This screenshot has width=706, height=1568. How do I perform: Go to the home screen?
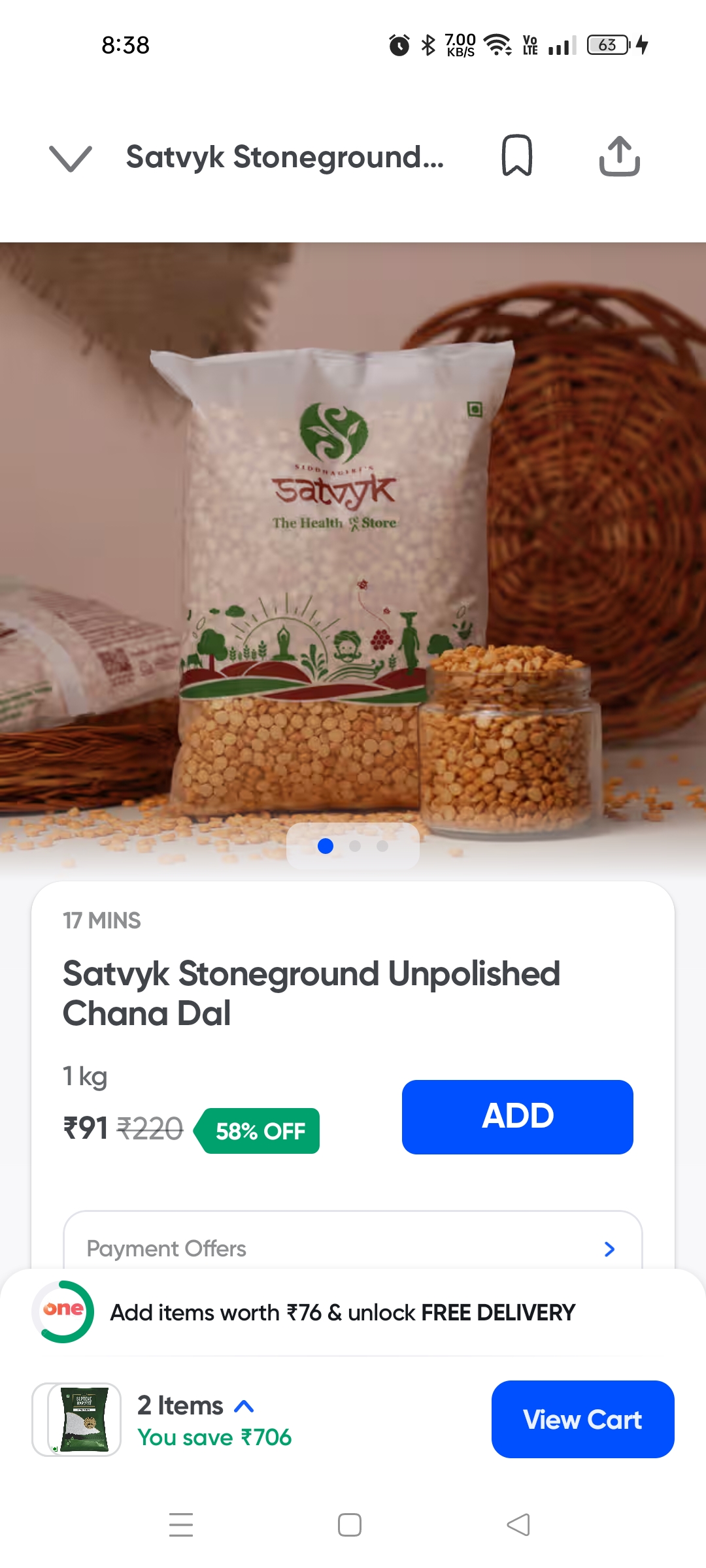point(350,1525)
